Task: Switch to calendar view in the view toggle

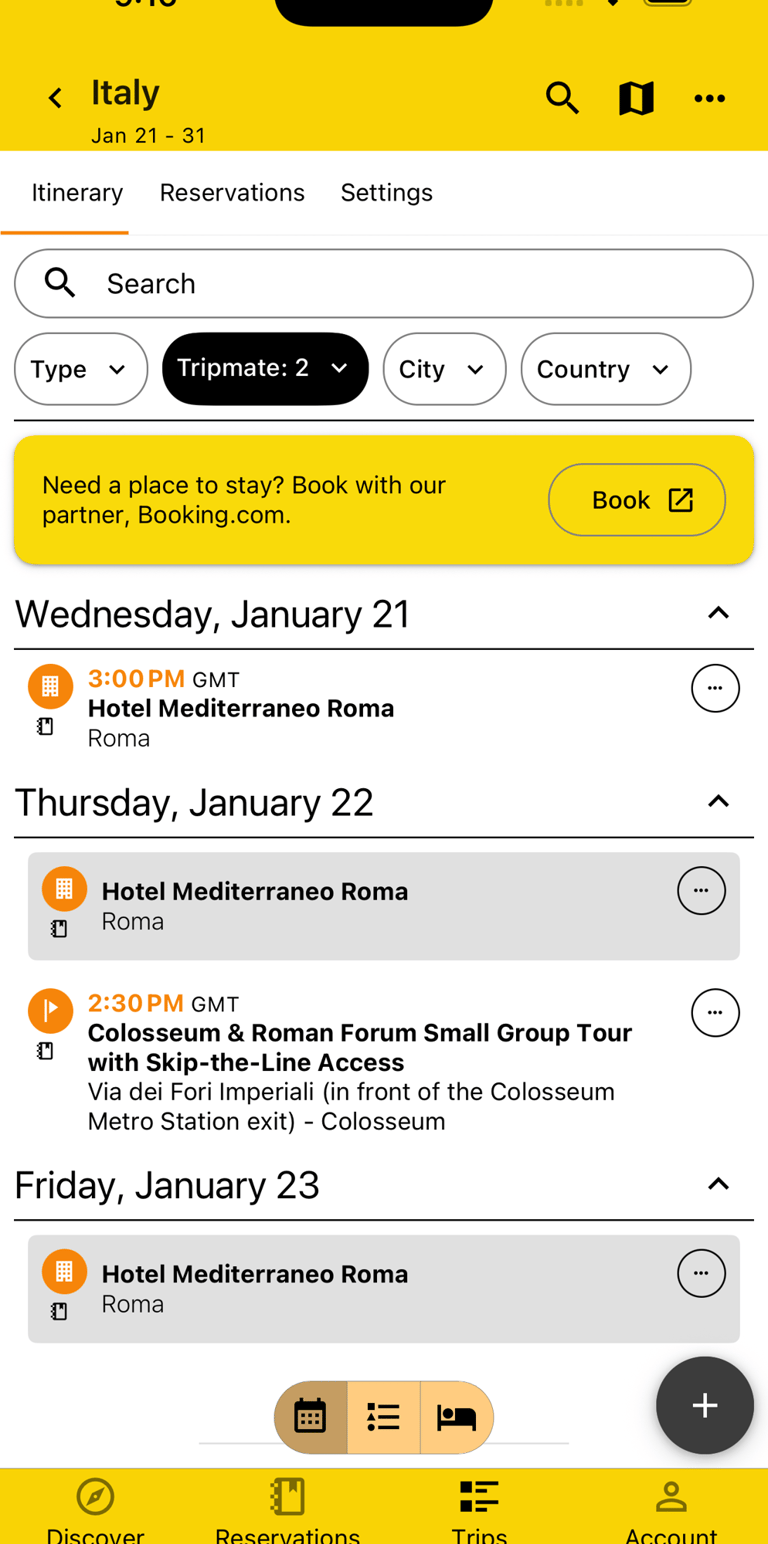Action: 310,1417
